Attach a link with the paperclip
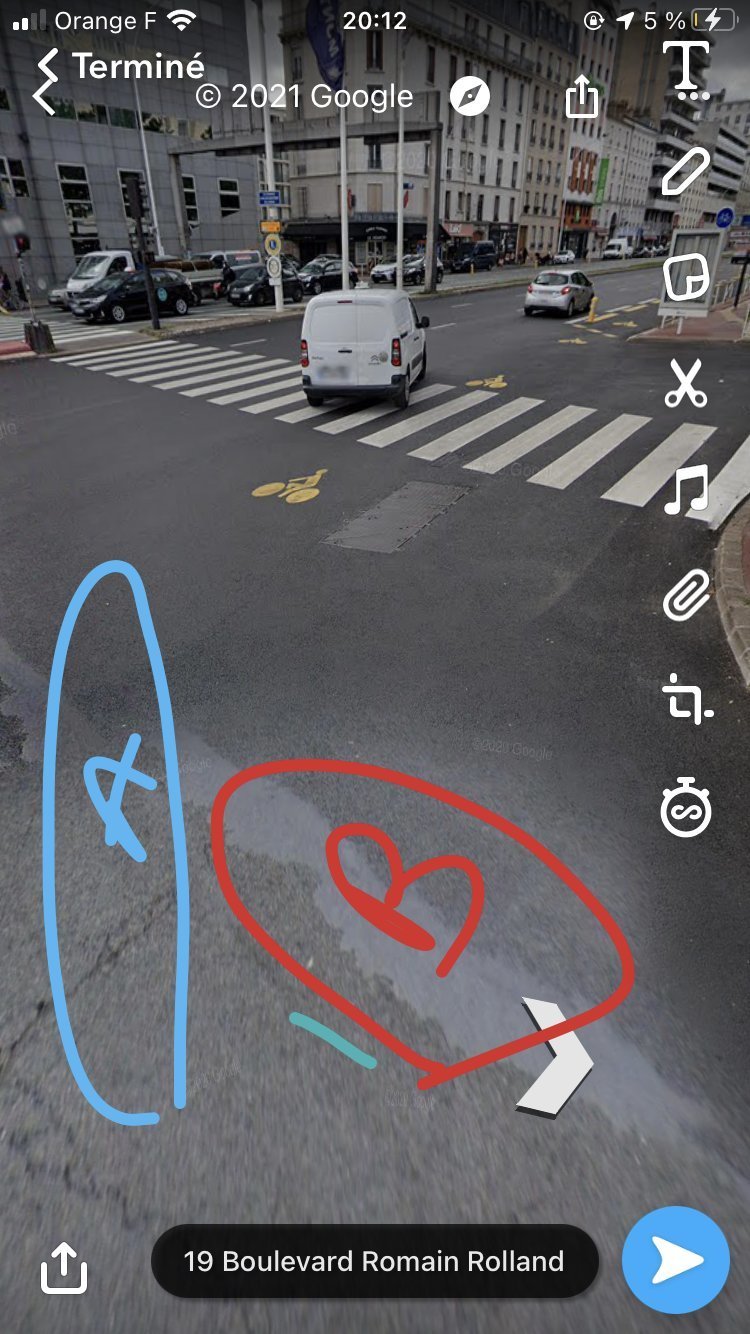 tap(686, 595)
